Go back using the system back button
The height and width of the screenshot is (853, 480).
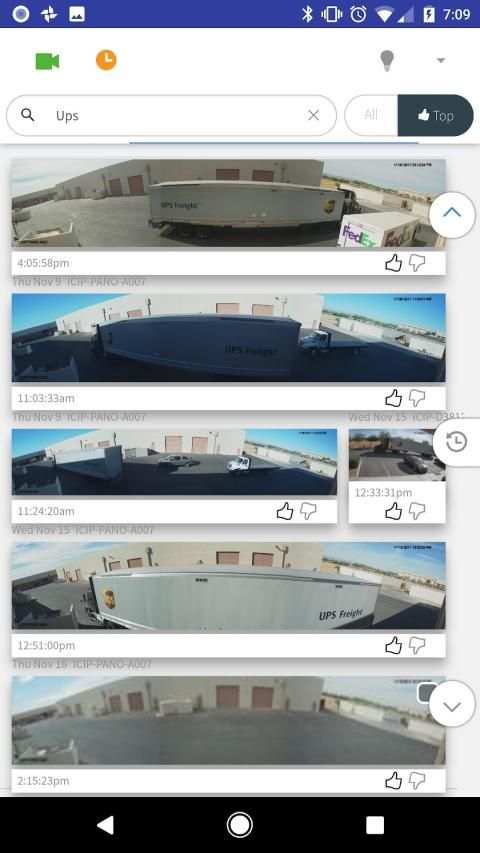point(106,825)
